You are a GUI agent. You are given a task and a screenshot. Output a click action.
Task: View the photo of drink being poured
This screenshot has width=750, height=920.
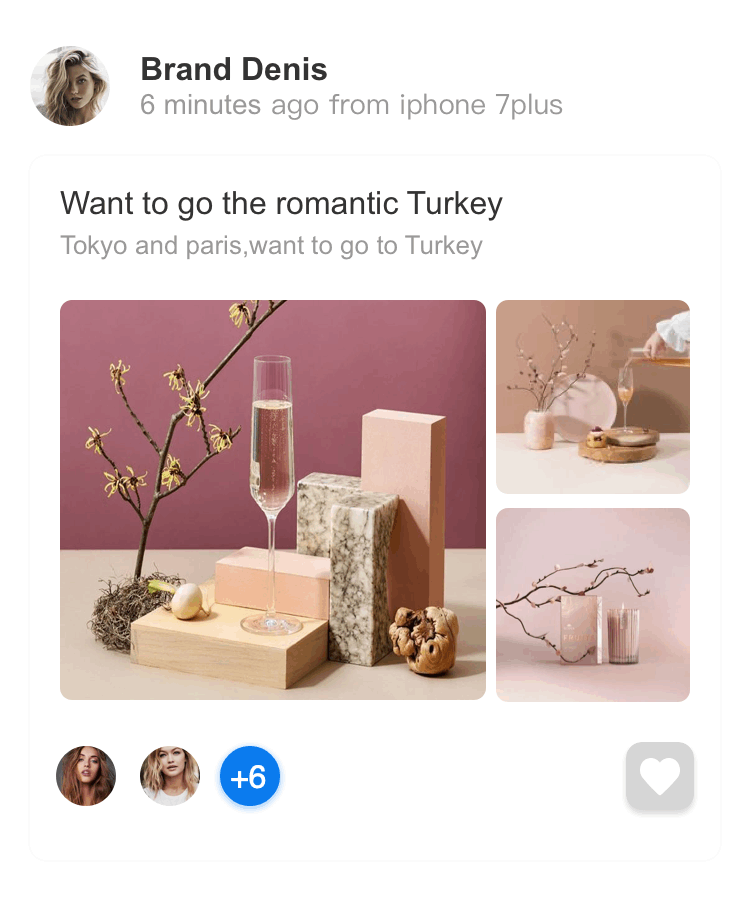[x=593, y=397]
